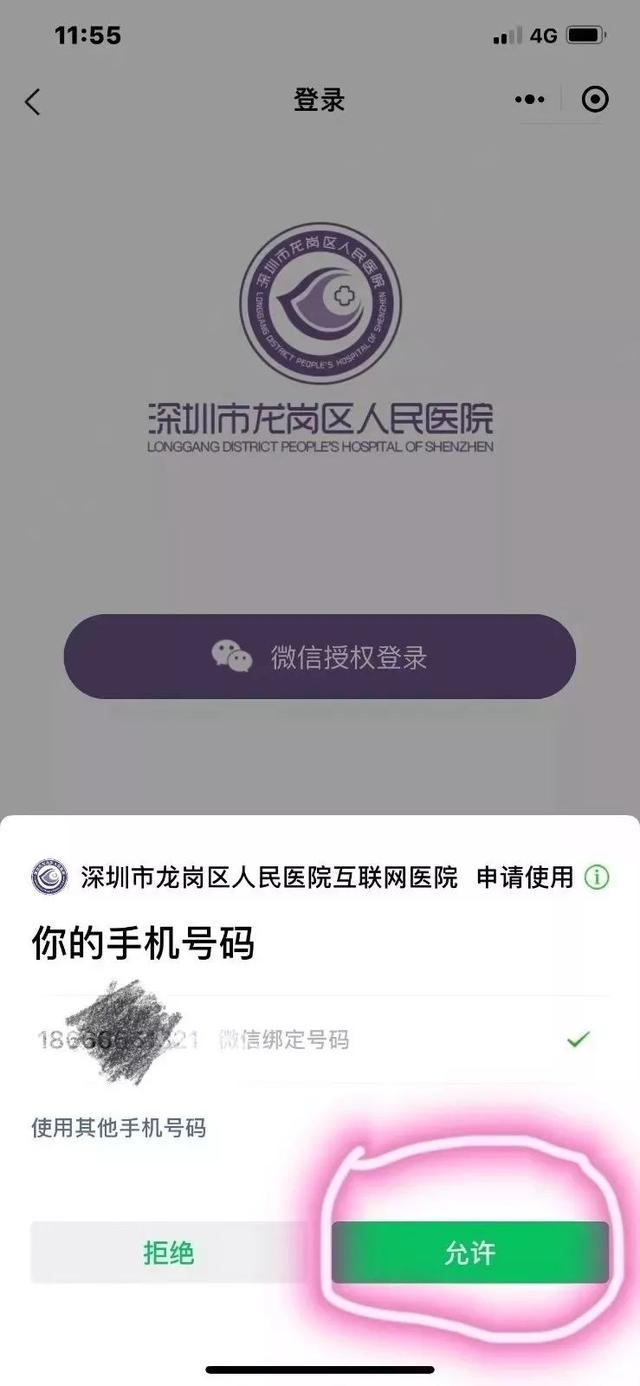The width and height of the screenshot is (640, 1386).
Task: Close the mini program with the circle icon
Action: 595,100
